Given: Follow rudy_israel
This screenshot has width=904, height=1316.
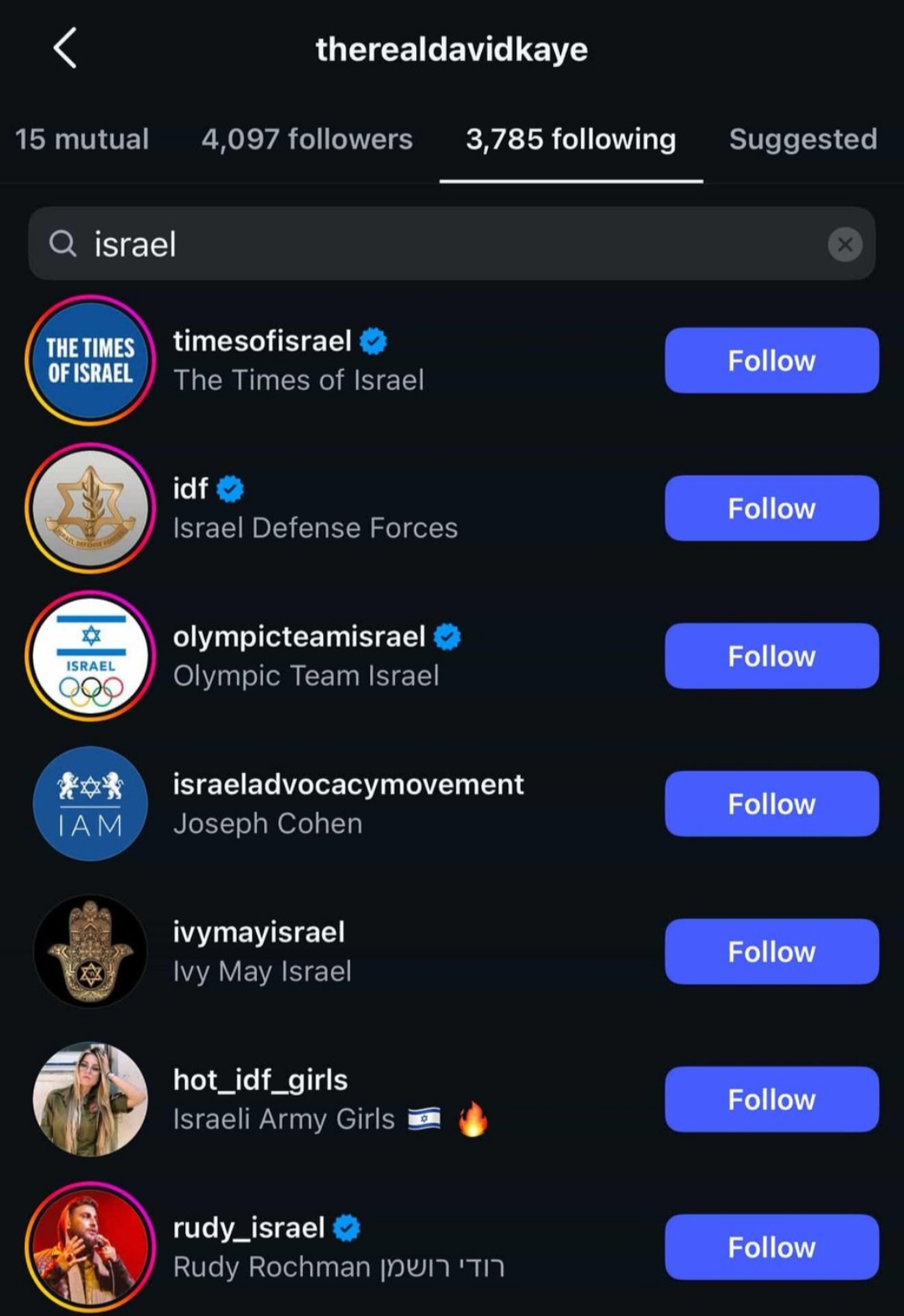Looking at the screenshot, I should (x=771, y=1247).
